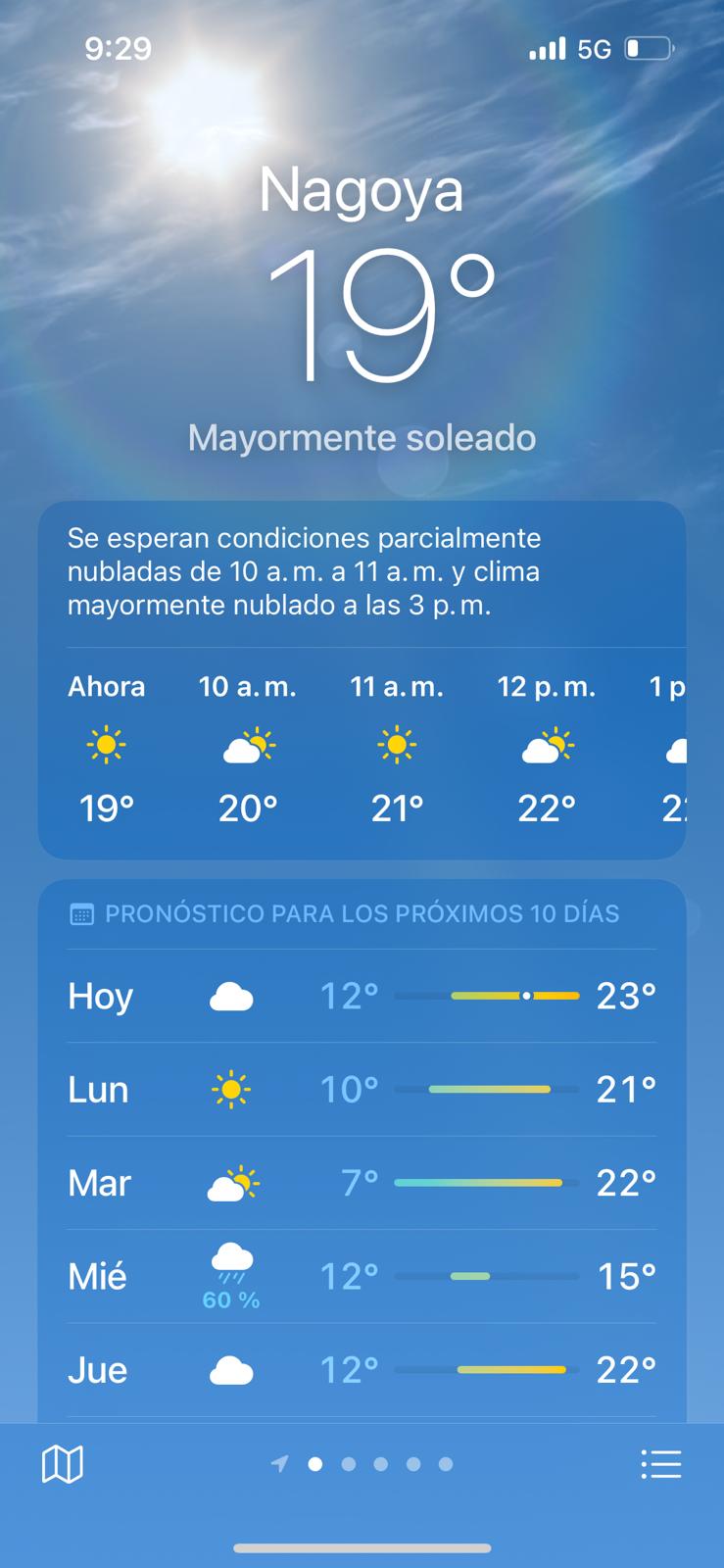724x1568 pixels.
Task: View Lun forecast details
Action: (x=362, y=1089)
